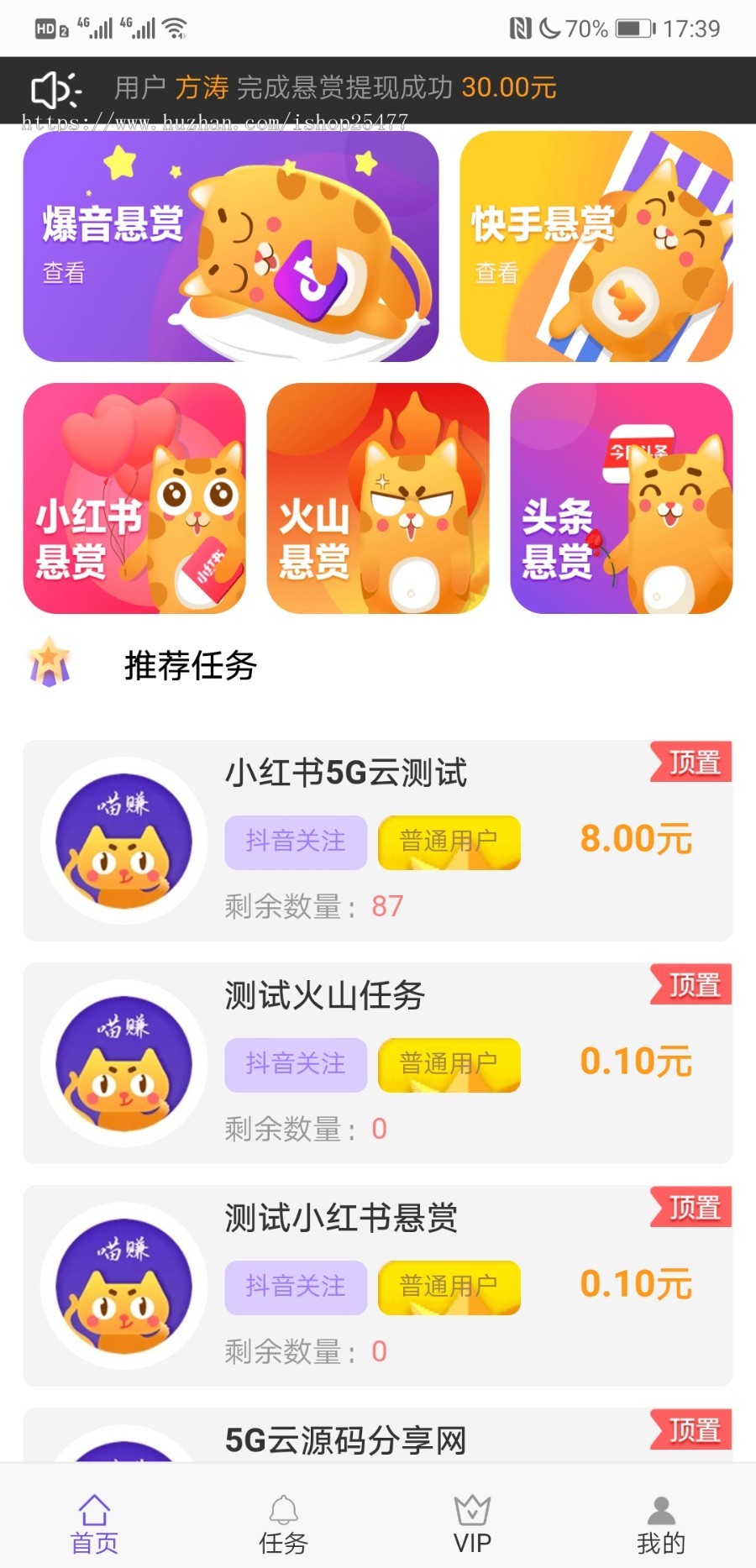Select the 抖音关注 tag on first task
The image size is (756, 1568).
(295, 842)
